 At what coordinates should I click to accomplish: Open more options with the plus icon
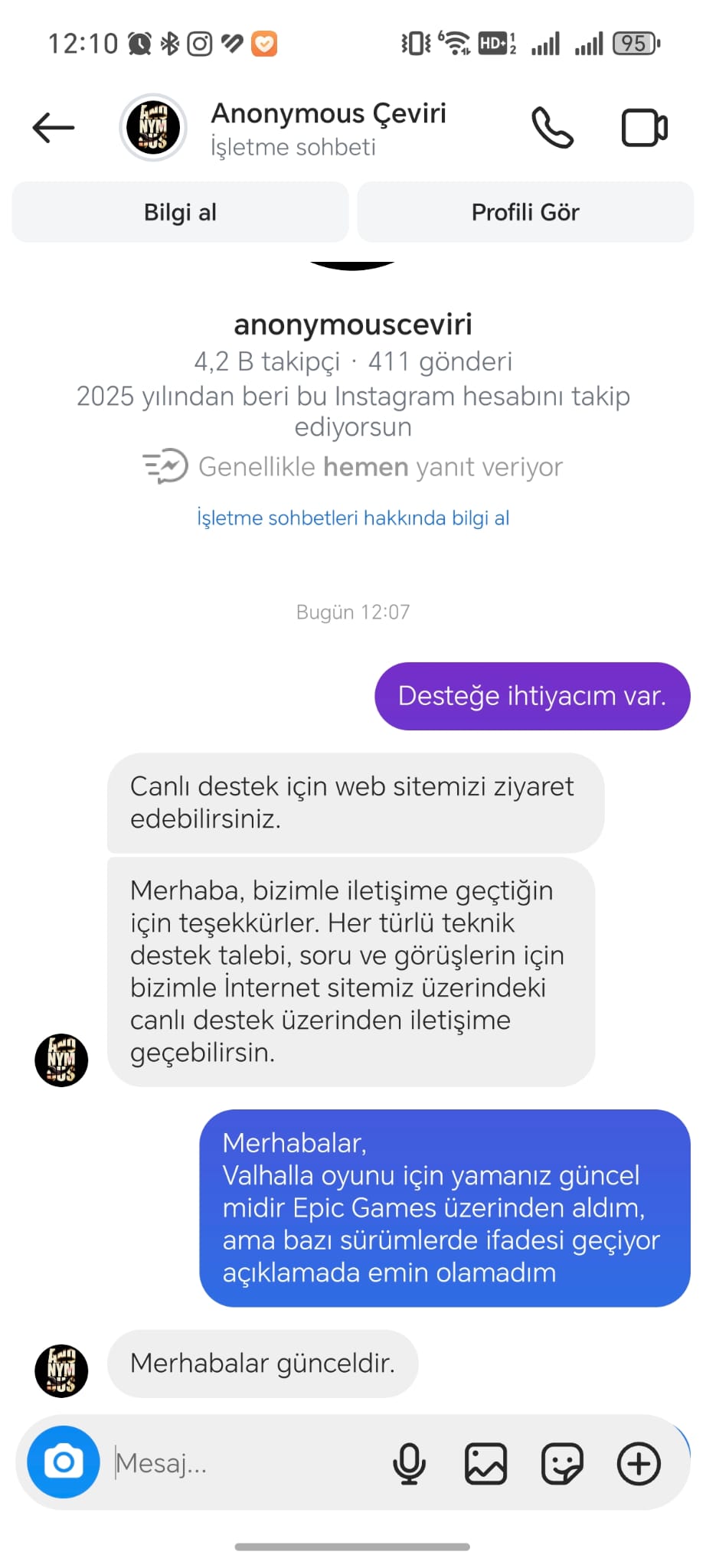click(639, 1463)
